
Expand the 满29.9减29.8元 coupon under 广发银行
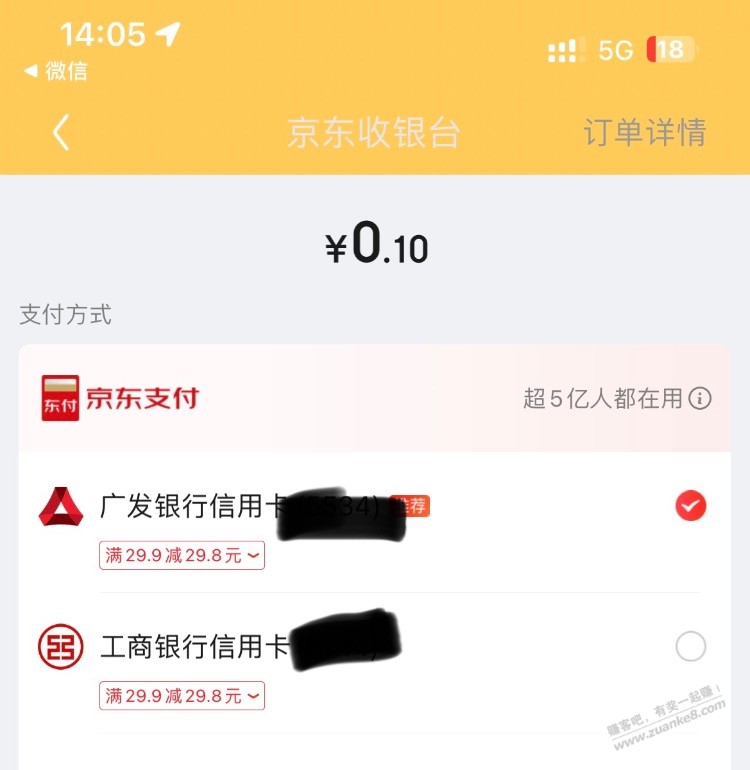coord(180,556)
